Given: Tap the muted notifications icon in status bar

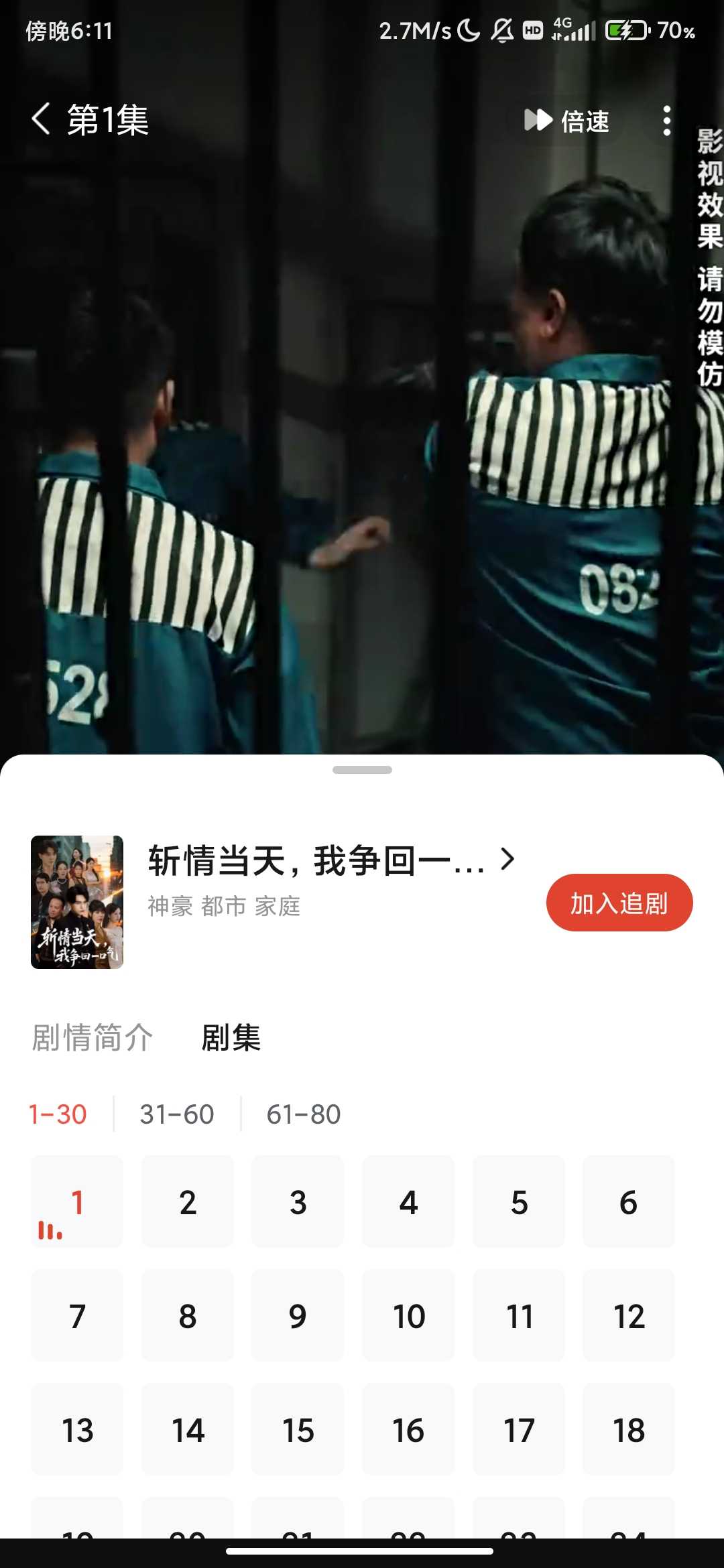Looking at the screenshot, I should coord(505,29).
